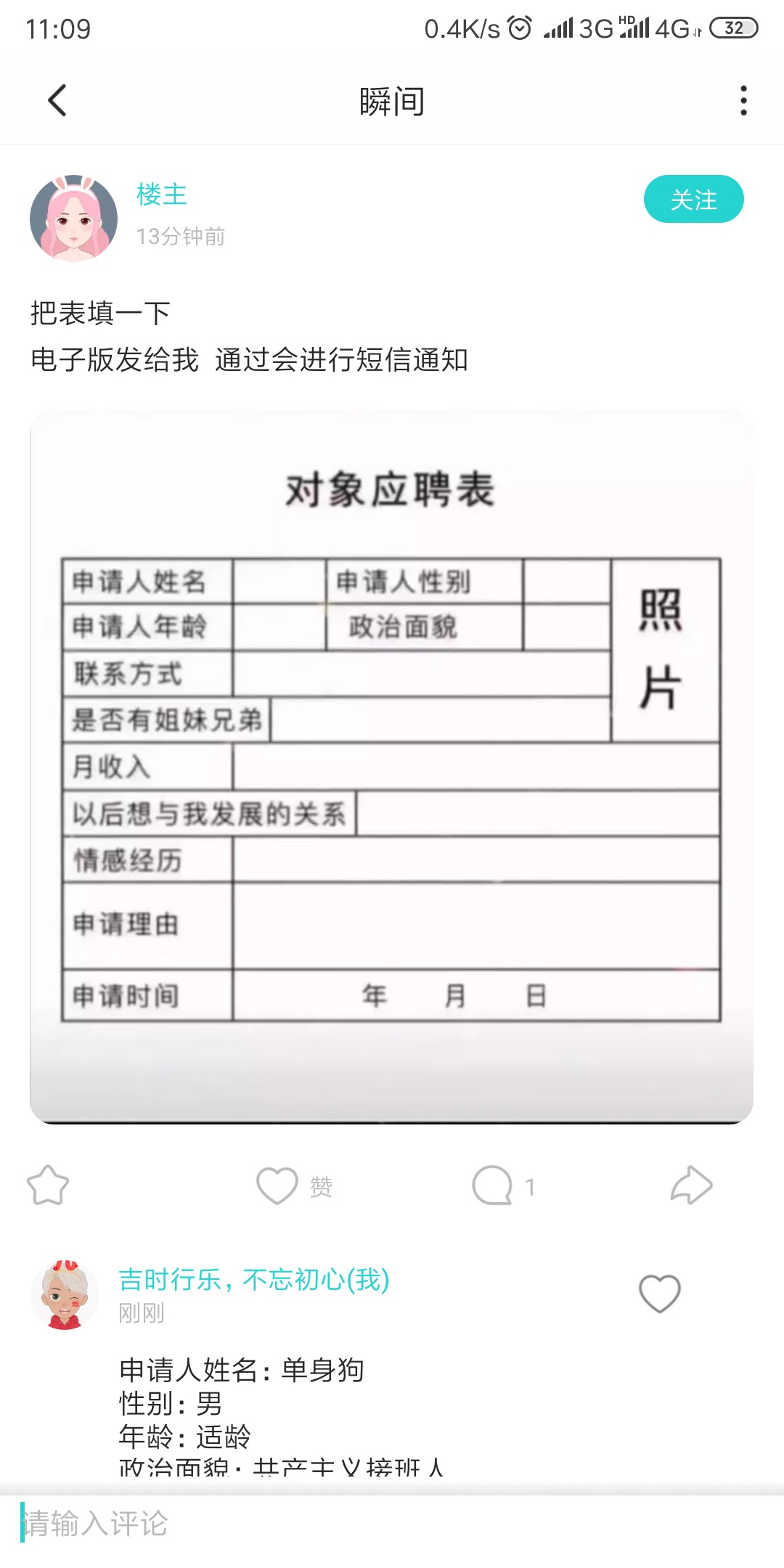Image resolution: width=784 pixels, height=1568 pixels.
Task: Follow the poster with 关注 button
Action: pos(693,199)
